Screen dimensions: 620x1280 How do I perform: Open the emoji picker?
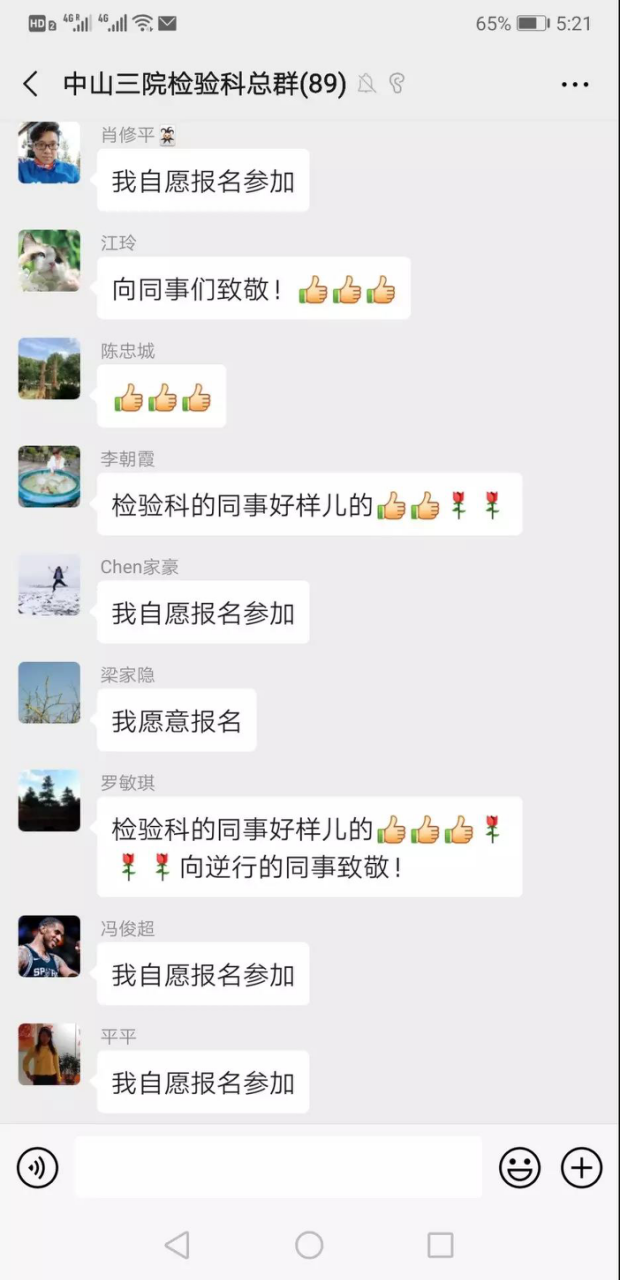click(x=520, y=1167)
